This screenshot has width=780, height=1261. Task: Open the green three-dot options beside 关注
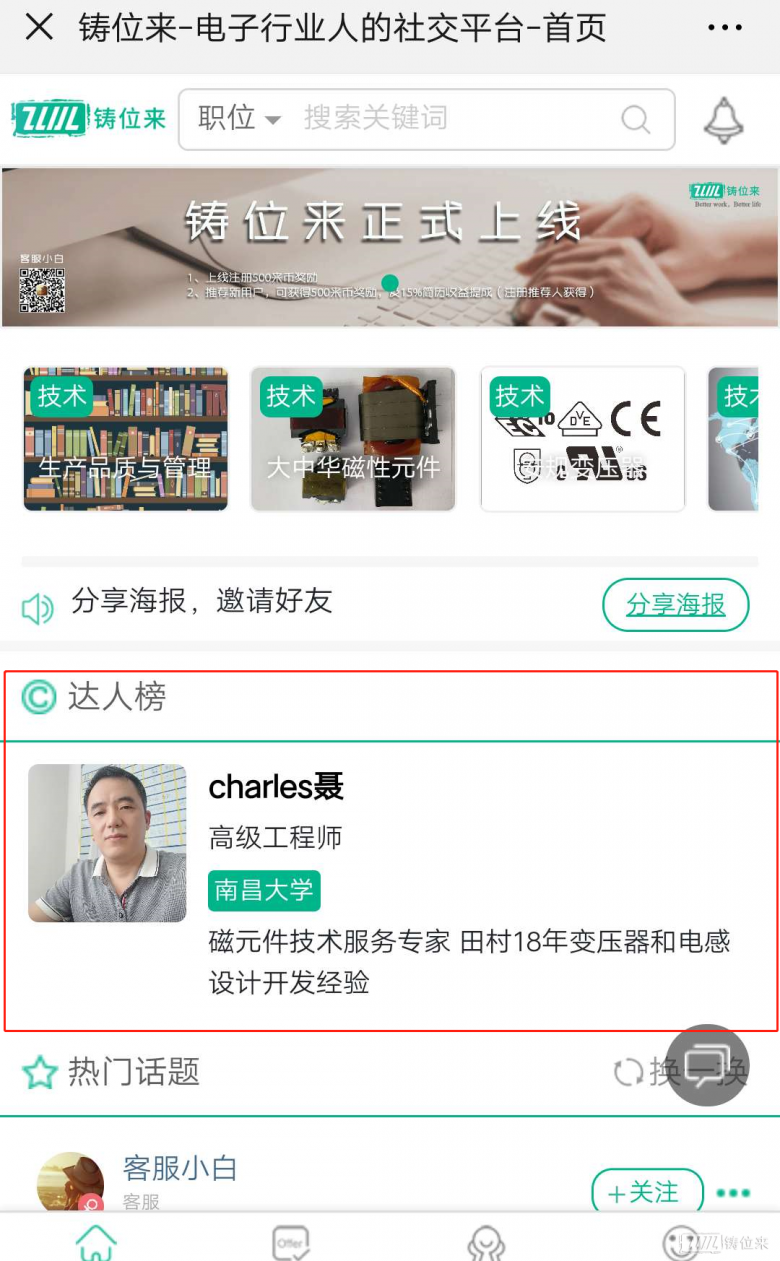(733, 1192)
